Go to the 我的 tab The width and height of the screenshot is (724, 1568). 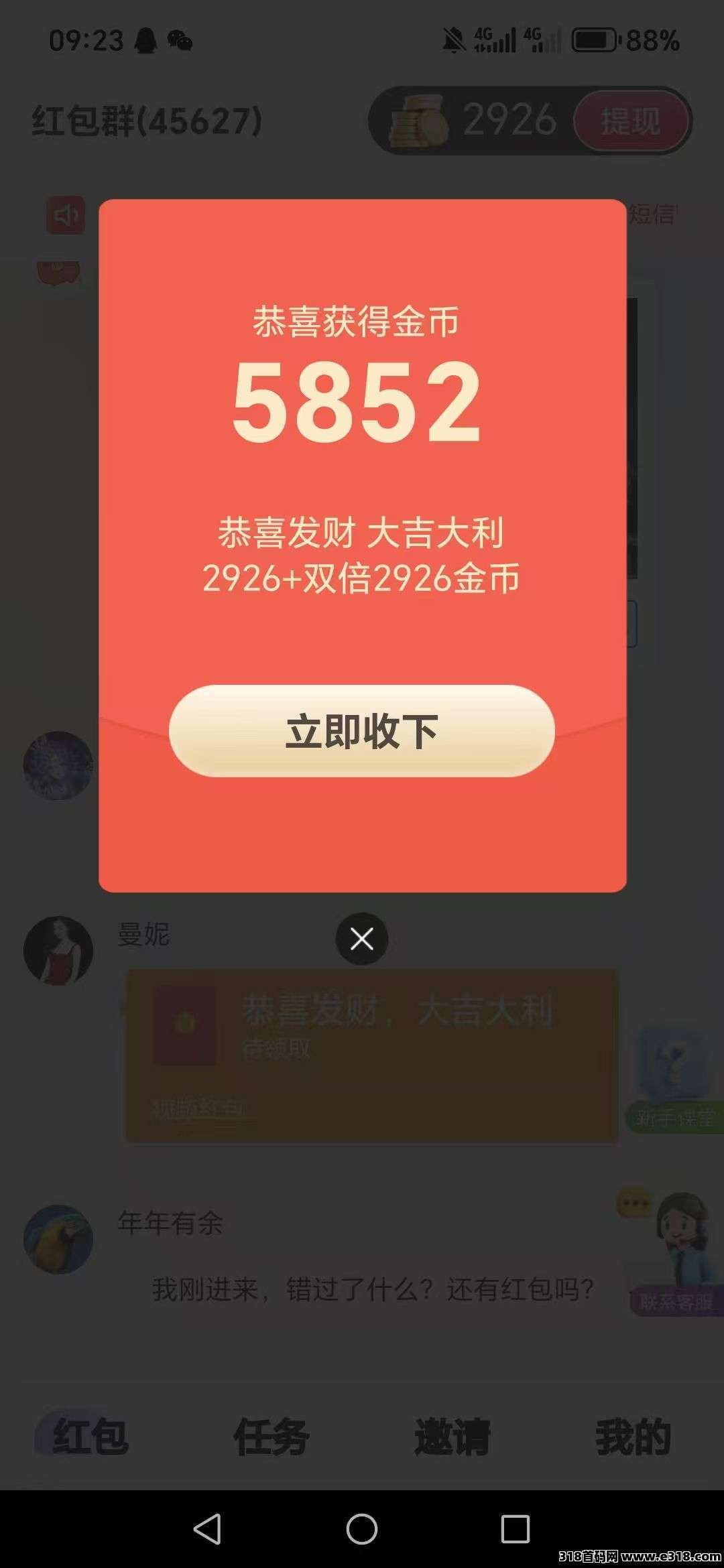point(633,1437)
